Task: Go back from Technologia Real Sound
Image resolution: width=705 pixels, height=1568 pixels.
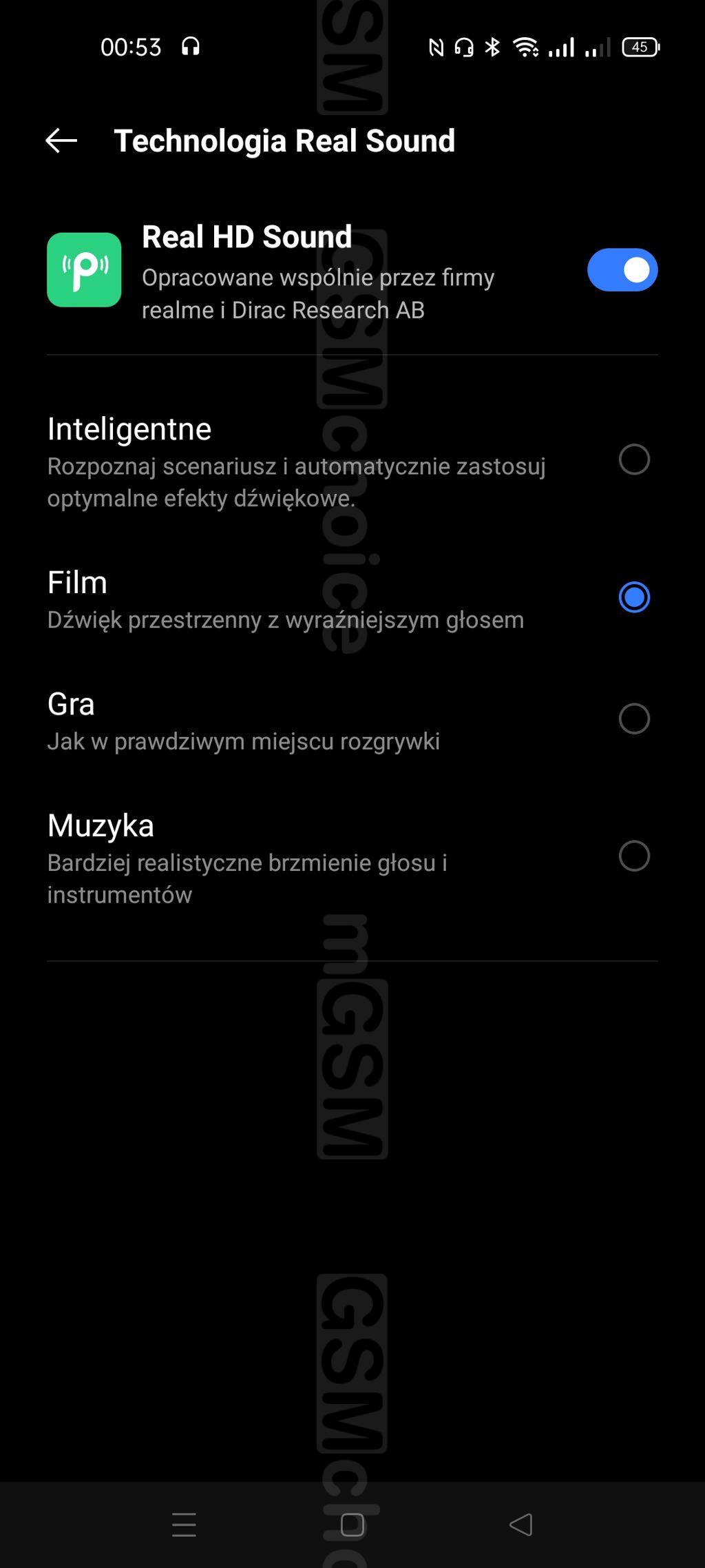Action: tap(61, 141)
